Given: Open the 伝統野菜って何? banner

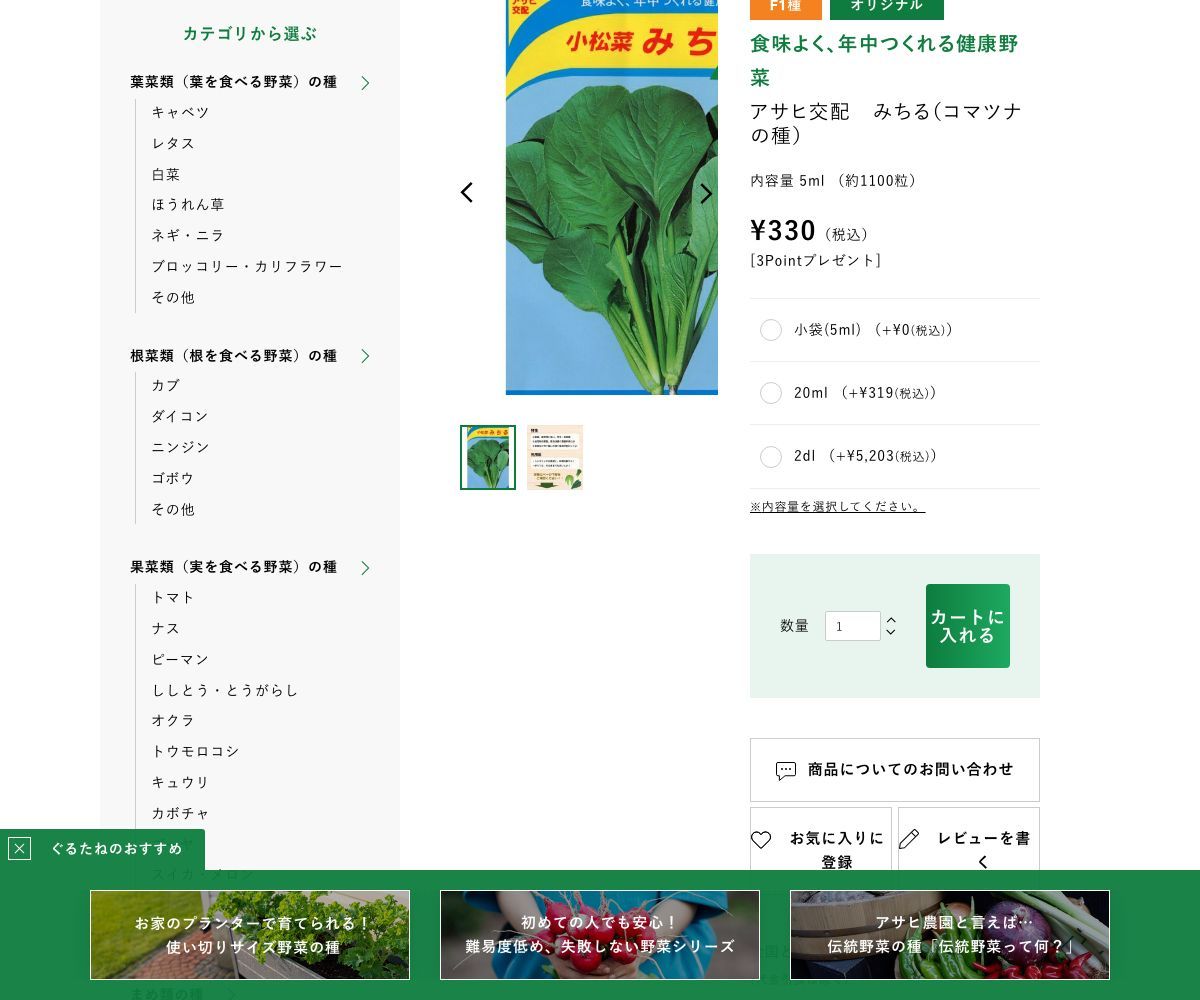Looking at the screenshot, I should click(950, 935).
